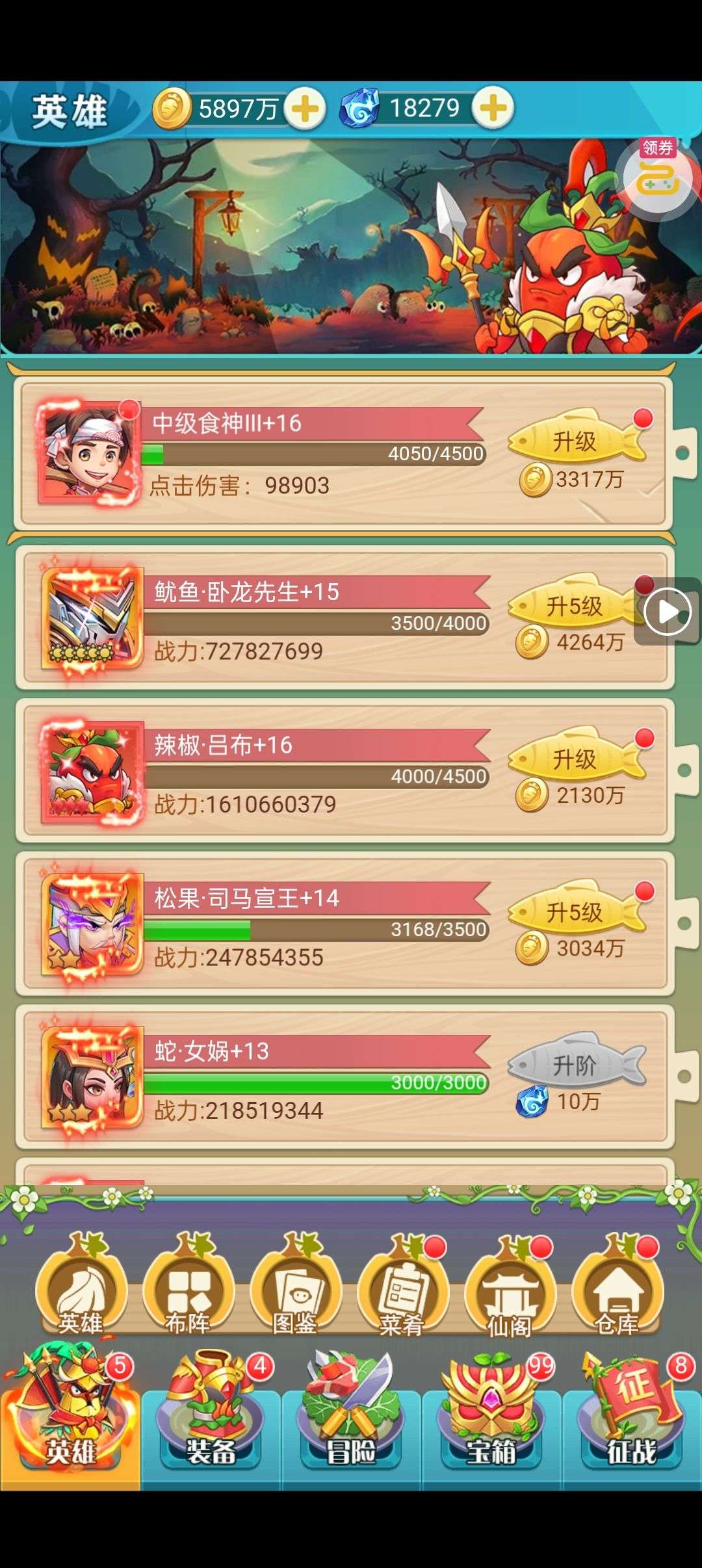The height and width of the screenshot is (1568, 702).
Task: Add more gold coins with the plus button
Action: point(305,108)
